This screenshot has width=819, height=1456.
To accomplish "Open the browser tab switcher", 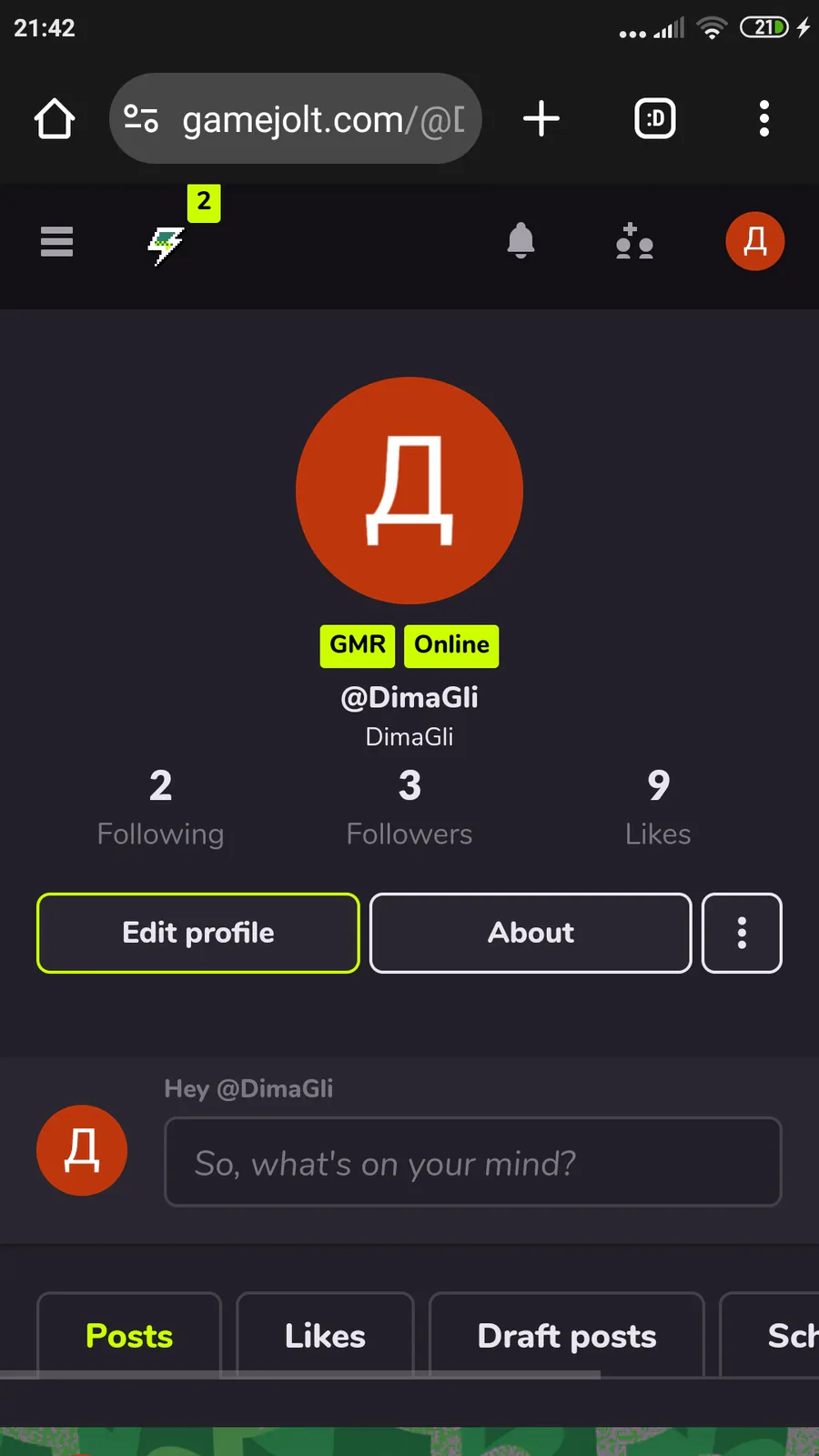I will point(655,118).
